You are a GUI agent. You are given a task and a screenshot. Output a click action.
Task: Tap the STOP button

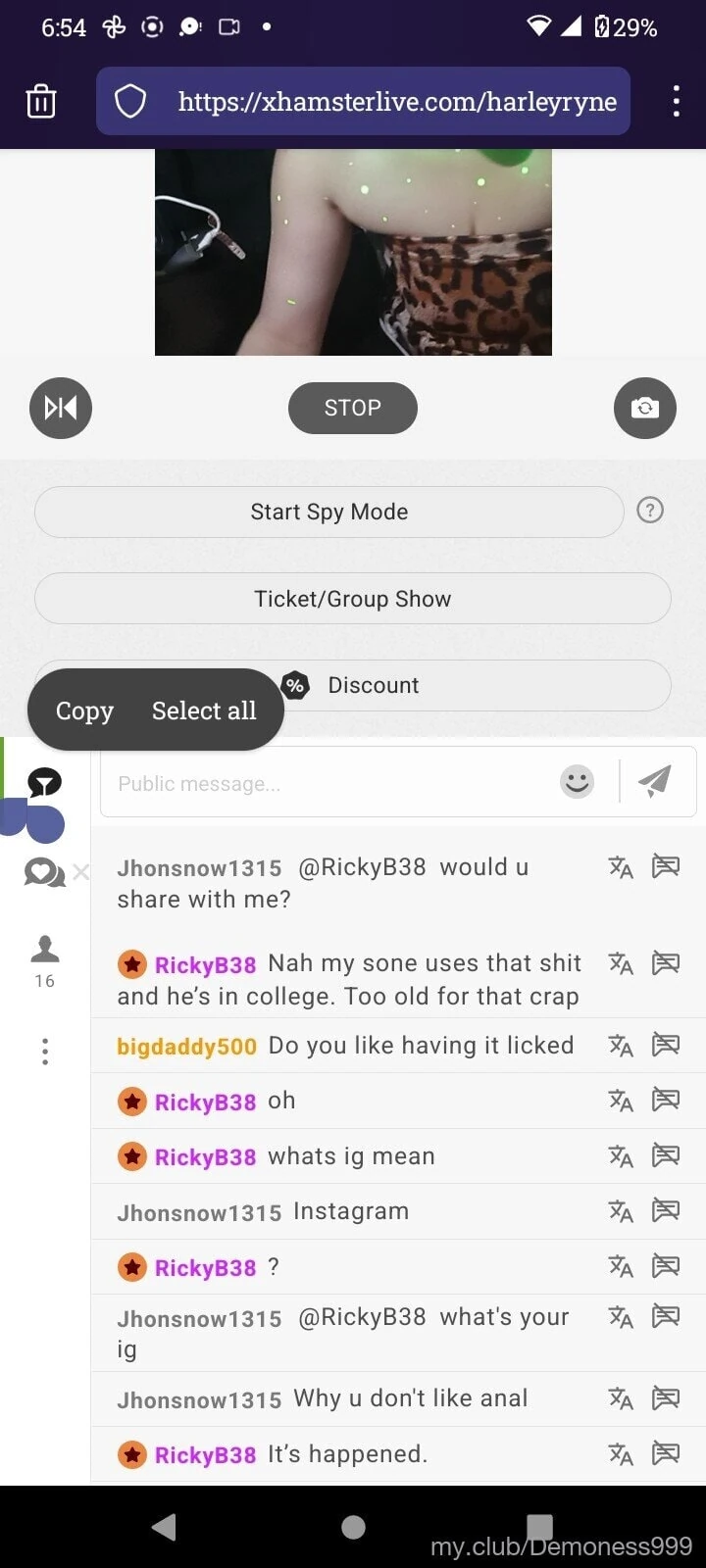pos(353,408)
